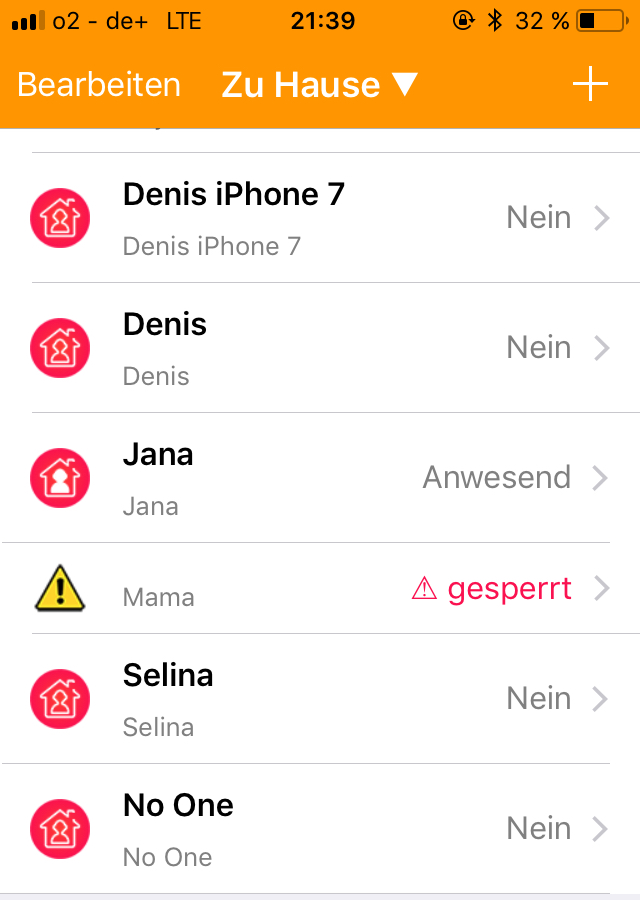Screen dimensions: 640x900
Task: Tap the Bearbeiten edit button
Action: [99, 85]
